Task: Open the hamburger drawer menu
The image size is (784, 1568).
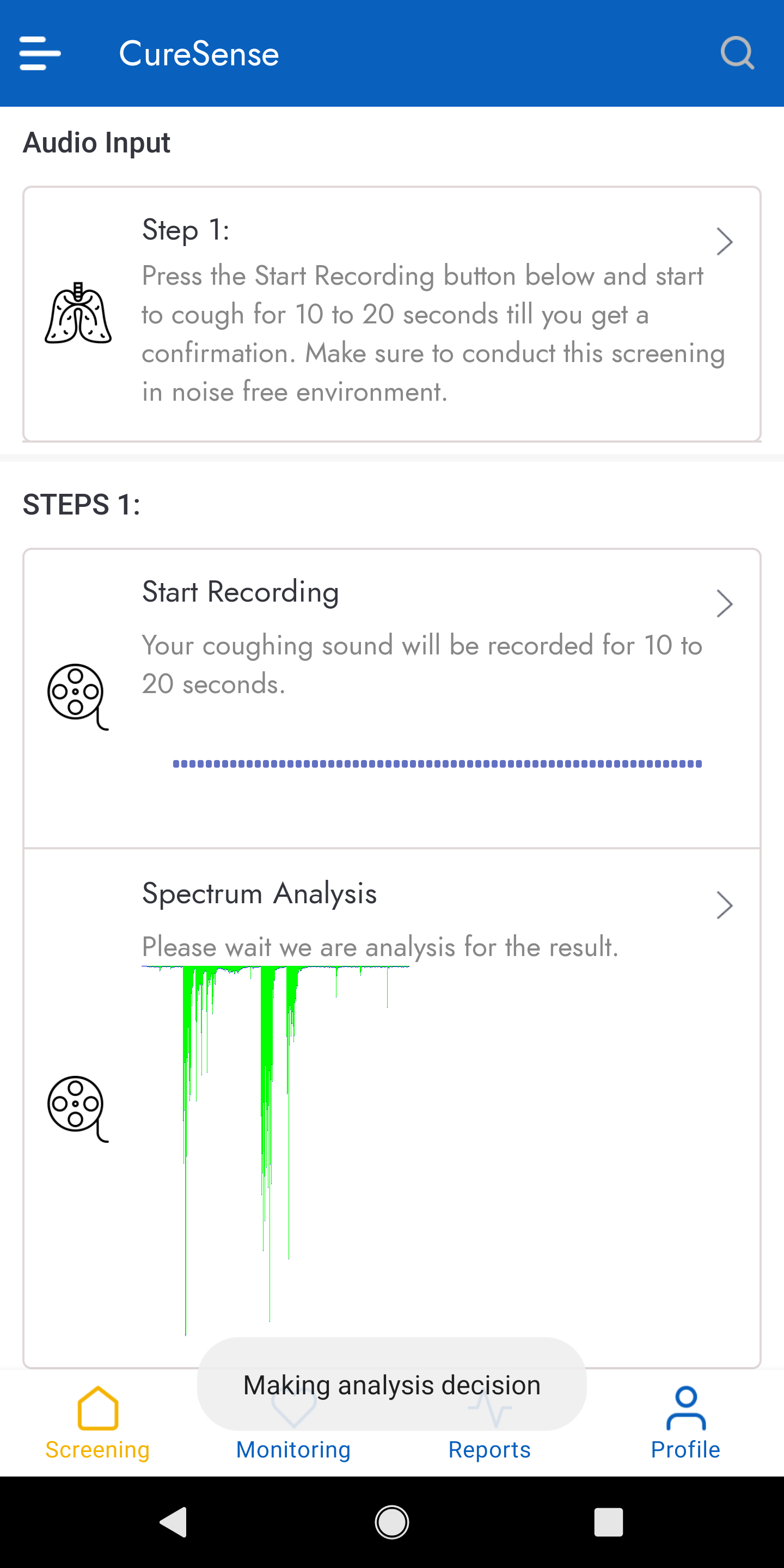Action: click(40, 53)
